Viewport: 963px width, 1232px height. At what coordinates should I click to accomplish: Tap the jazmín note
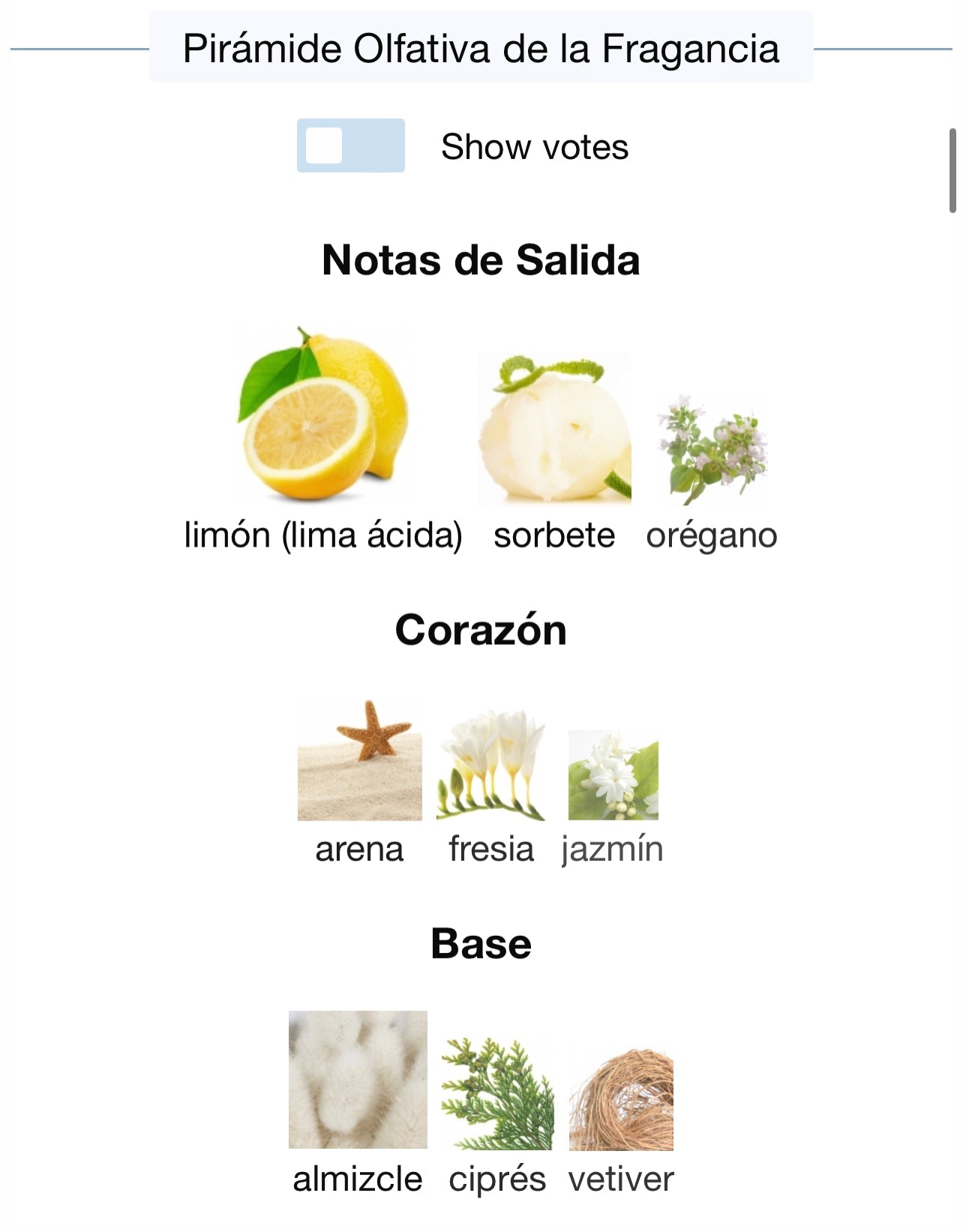point(613,775)
